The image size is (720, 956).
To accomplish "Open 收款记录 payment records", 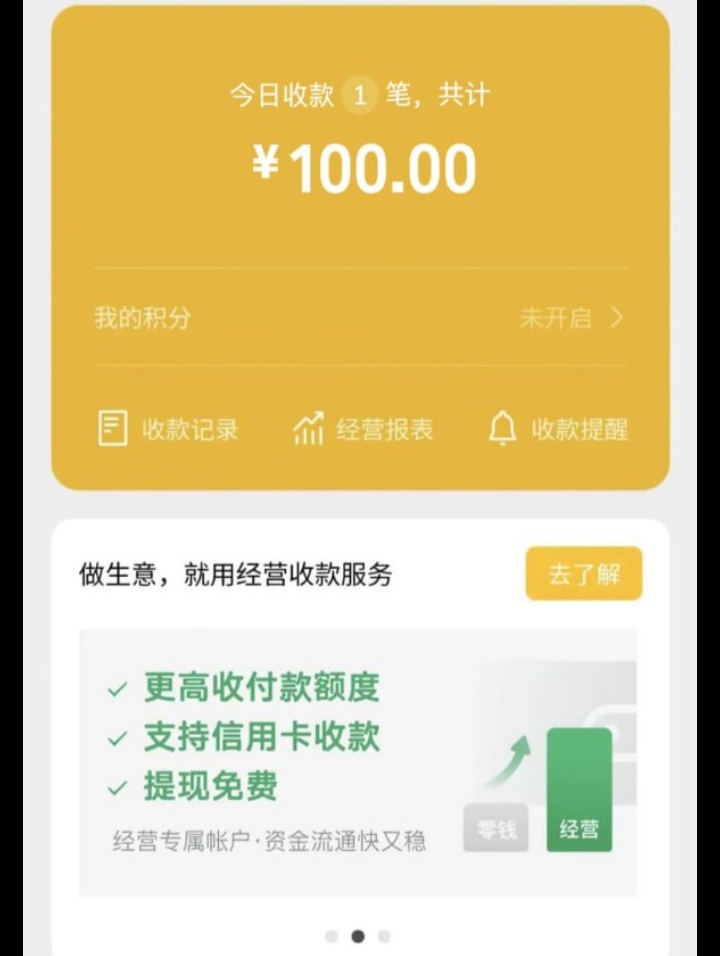I will (x=168, y=430).
